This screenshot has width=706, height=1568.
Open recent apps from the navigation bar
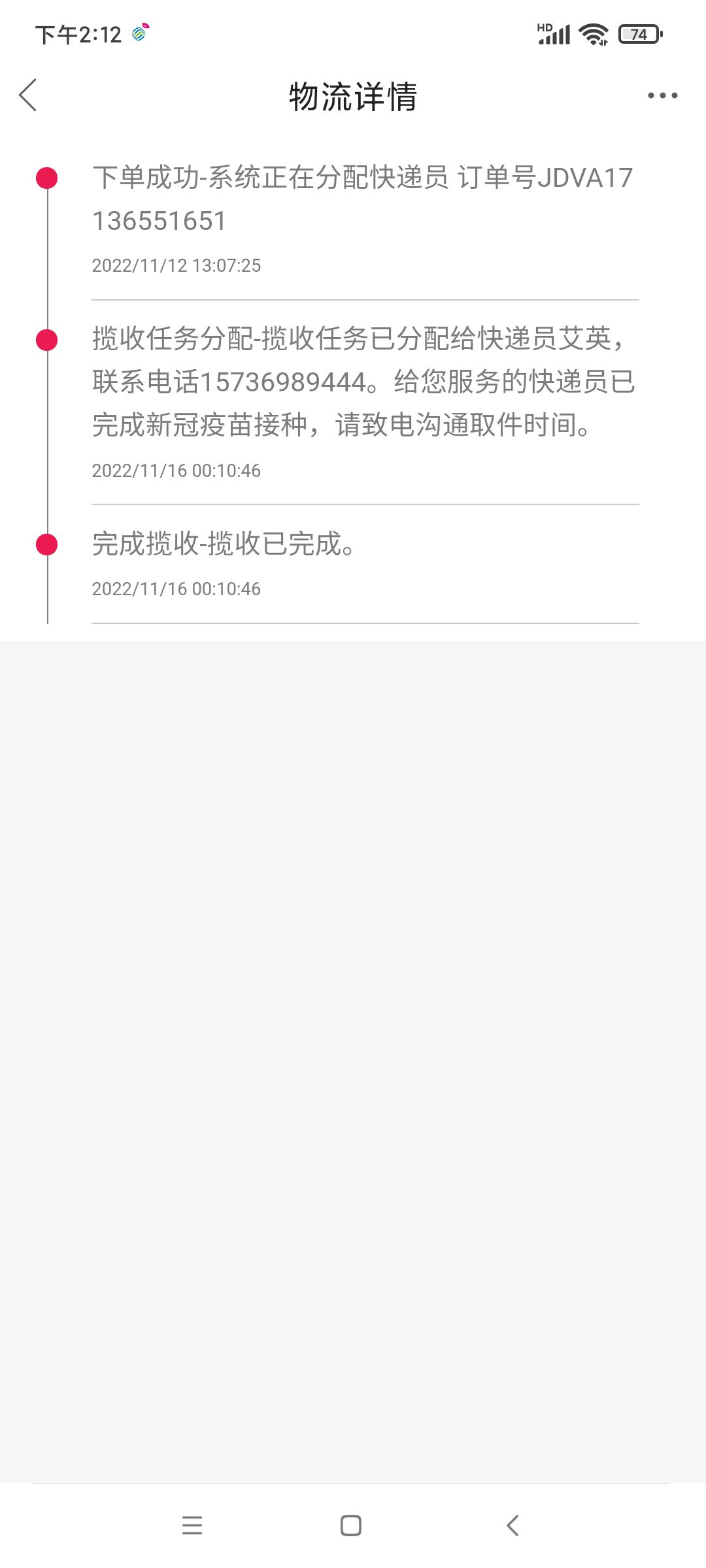click(192, 1526)
